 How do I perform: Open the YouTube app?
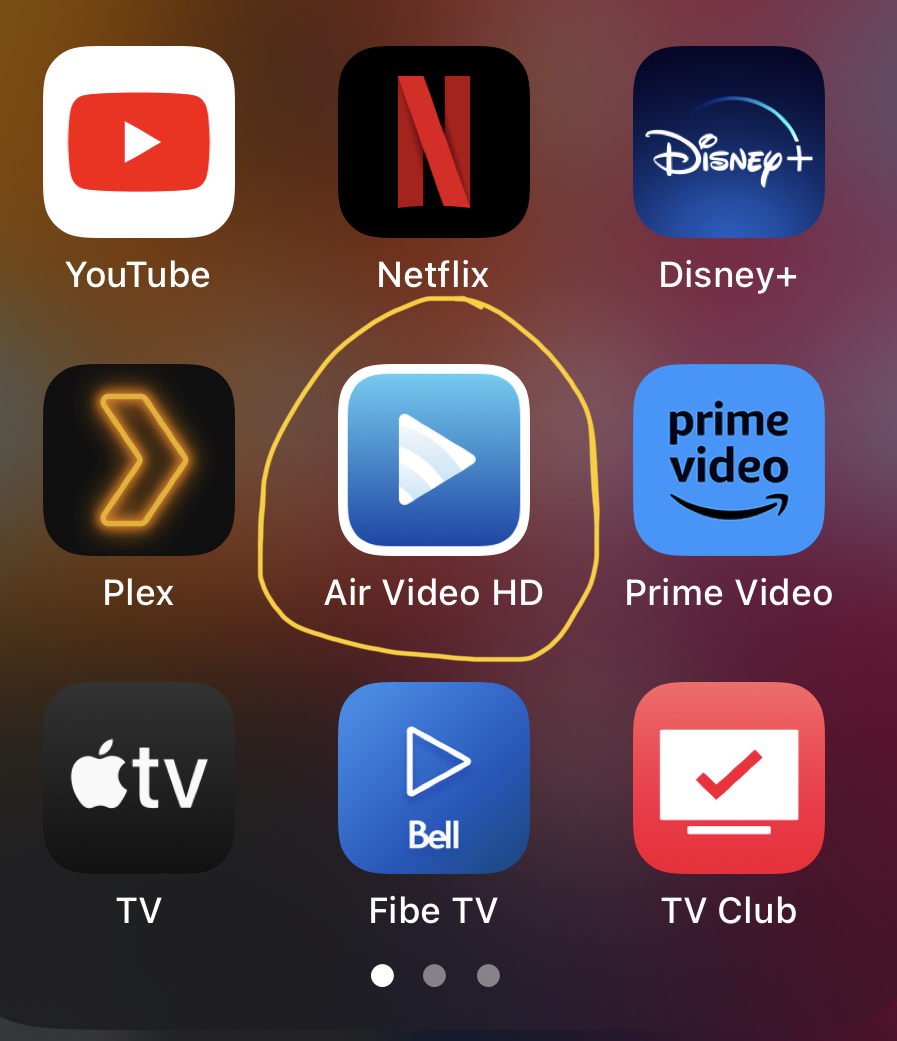click(139, 141)
